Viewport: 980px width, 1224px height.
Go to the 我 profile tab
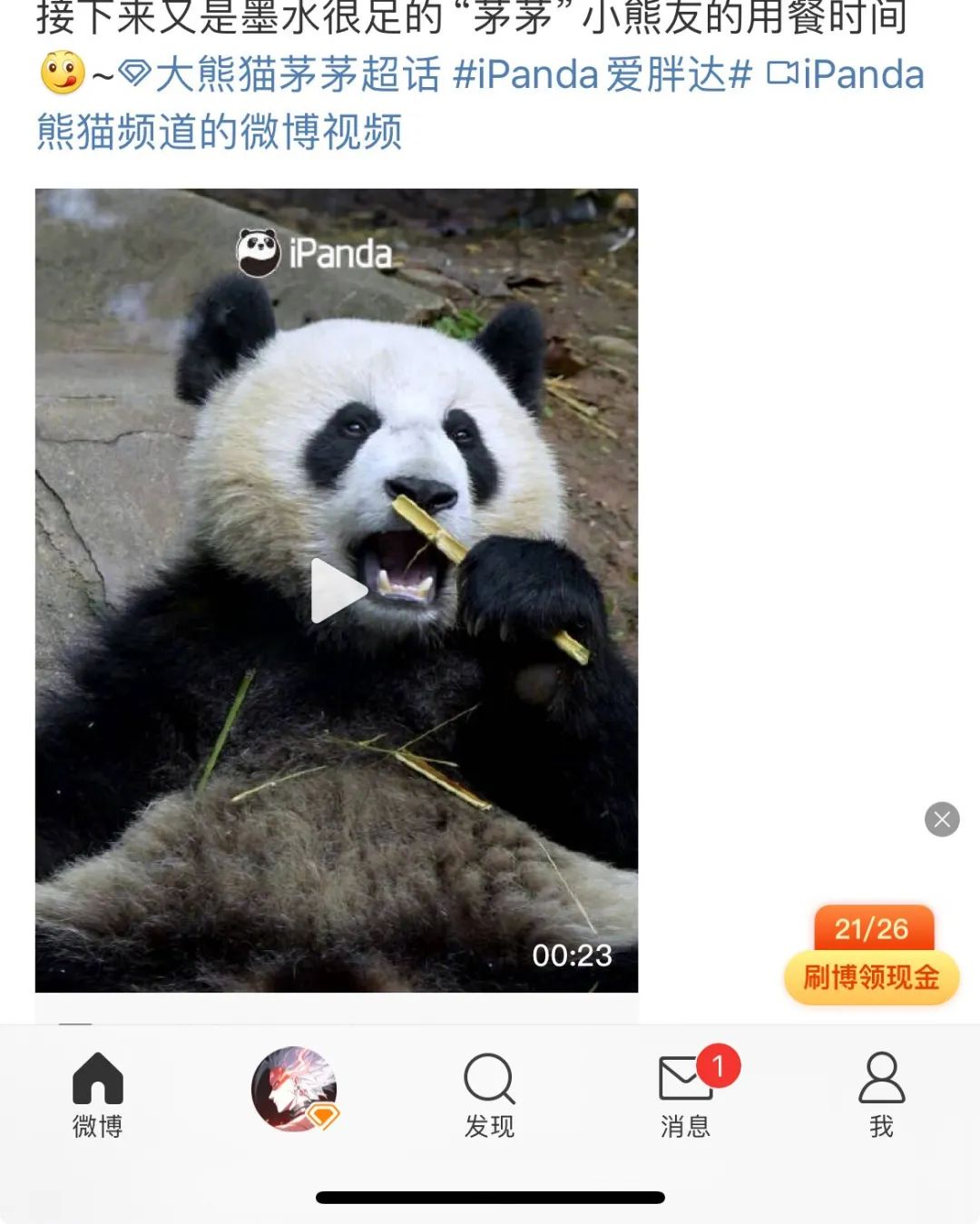[x=881, y=1094]
